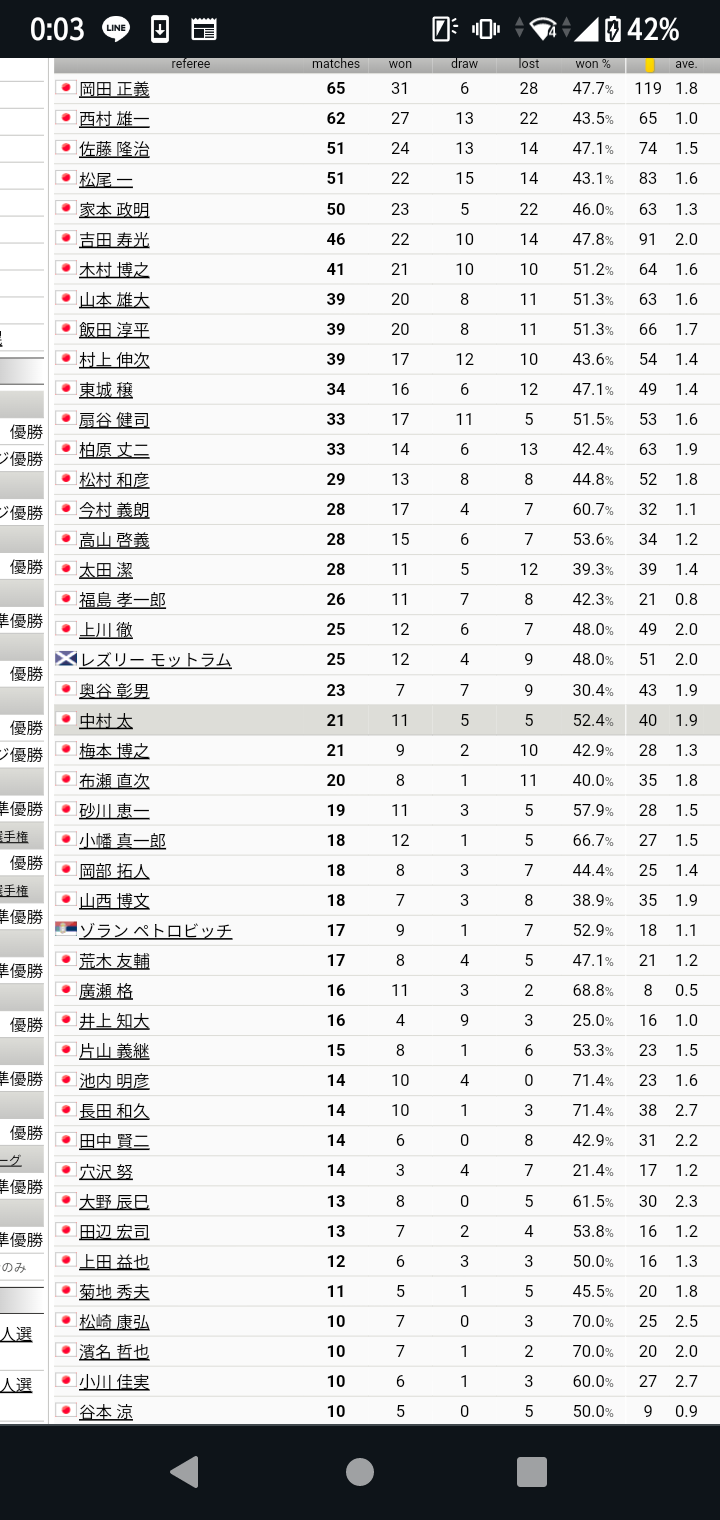Open 井上 知大's referee page
The image size is (720, 1520).
[114, 1020]
